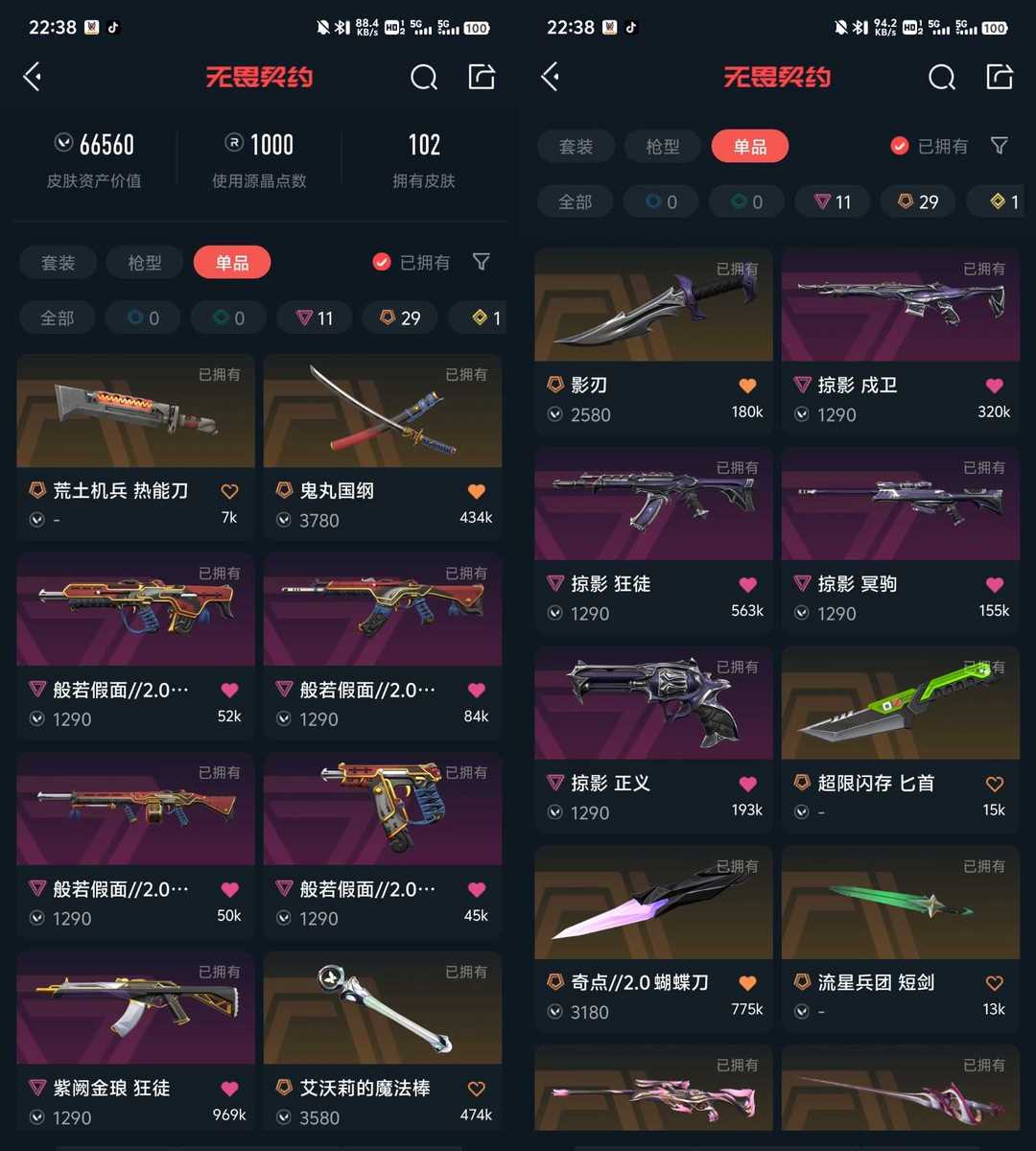Tap the heart on 流星兵团 短剑

point(994,983)
